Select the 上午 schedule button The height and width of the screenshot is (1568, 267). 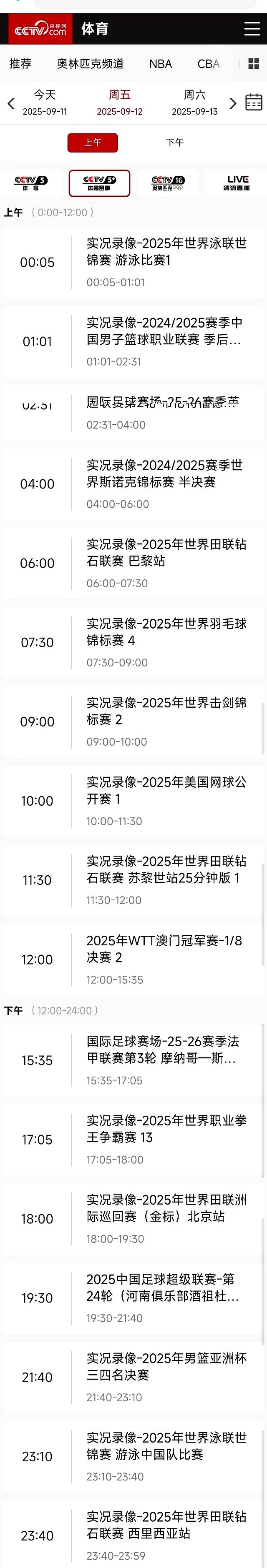(93, 143)
